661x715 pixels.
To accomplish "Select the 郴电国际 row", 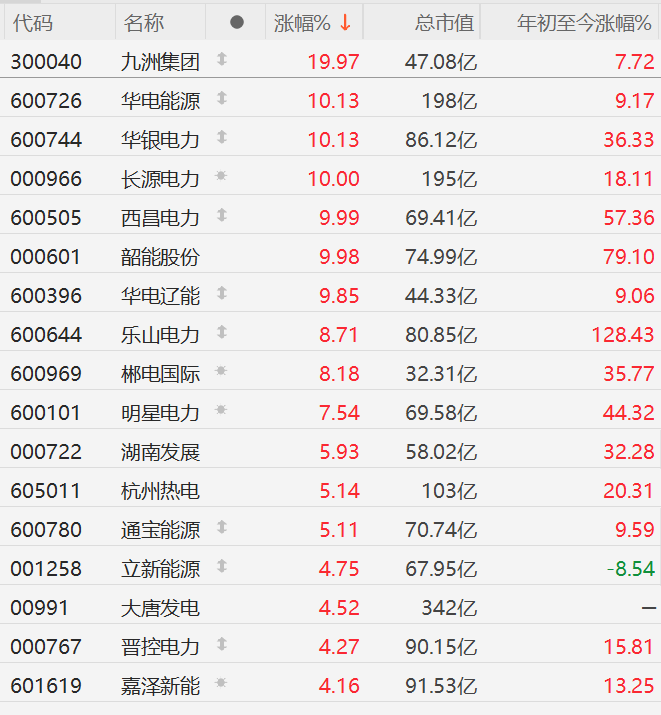I will coord(160,374).
